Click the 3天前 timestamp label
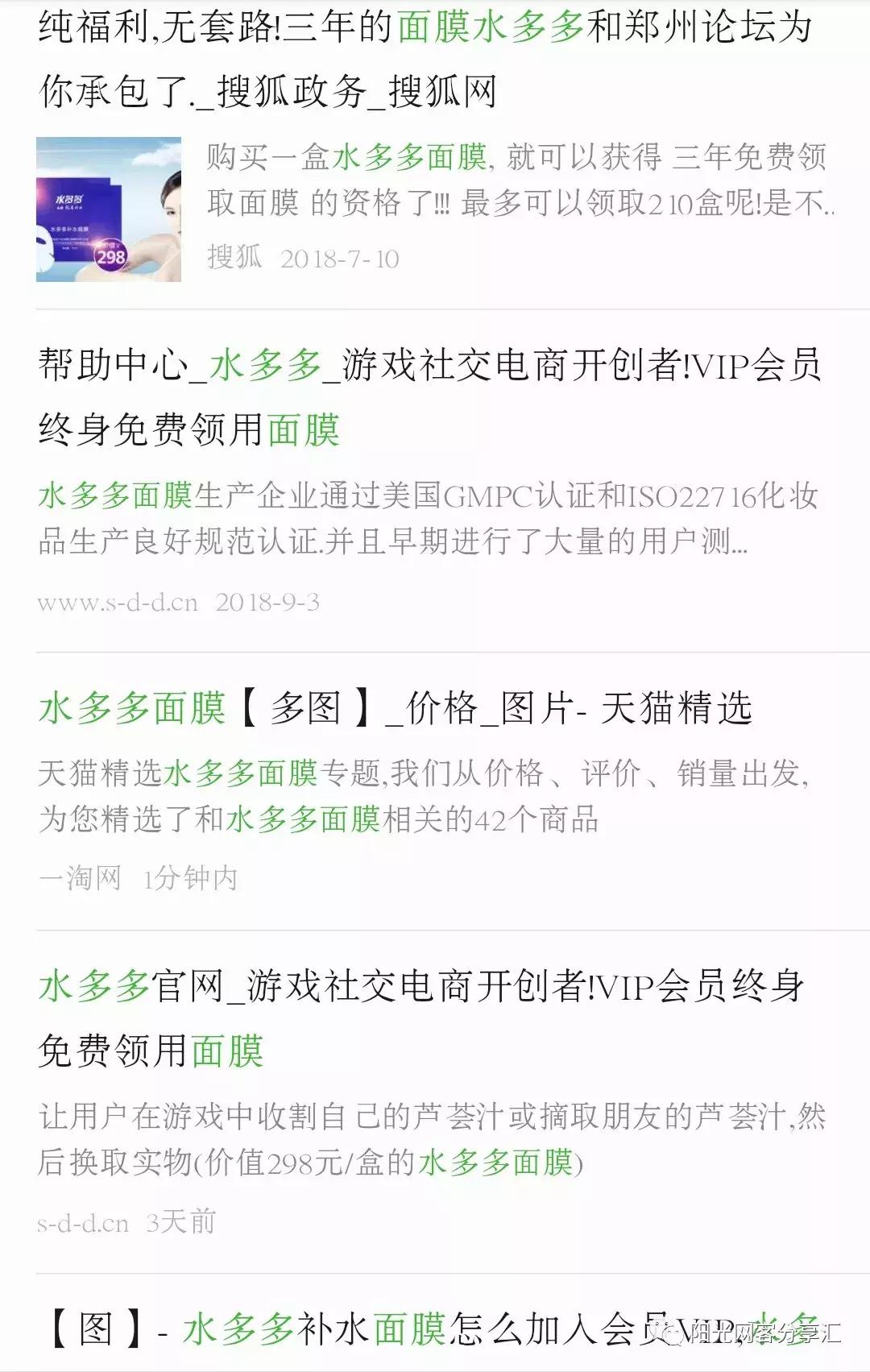Image resolution: width=870 pixels, height=1372 pixels. [x=181, y=1221]
